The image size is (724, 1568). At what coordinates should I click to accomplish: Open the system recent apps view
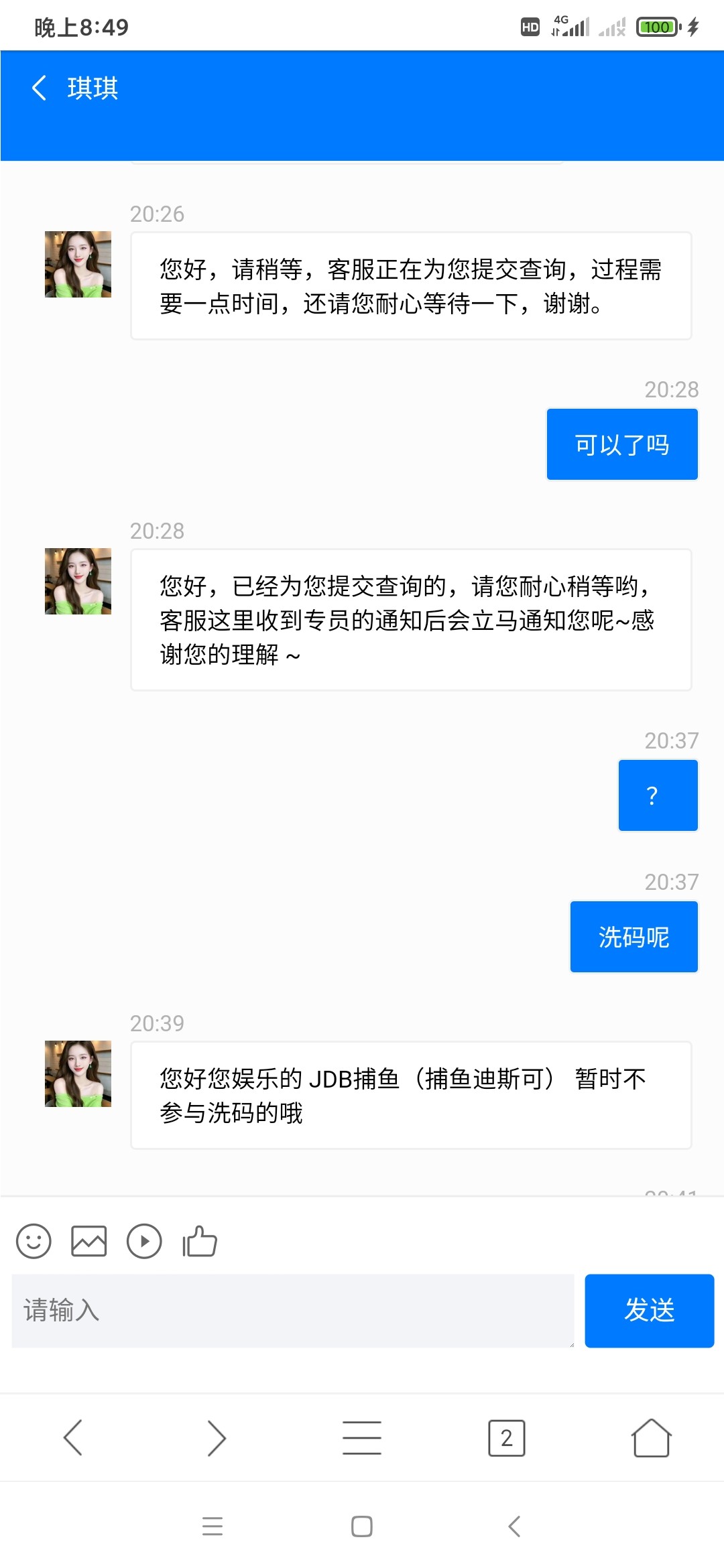pyautogui.click(x=213, y=1526)
